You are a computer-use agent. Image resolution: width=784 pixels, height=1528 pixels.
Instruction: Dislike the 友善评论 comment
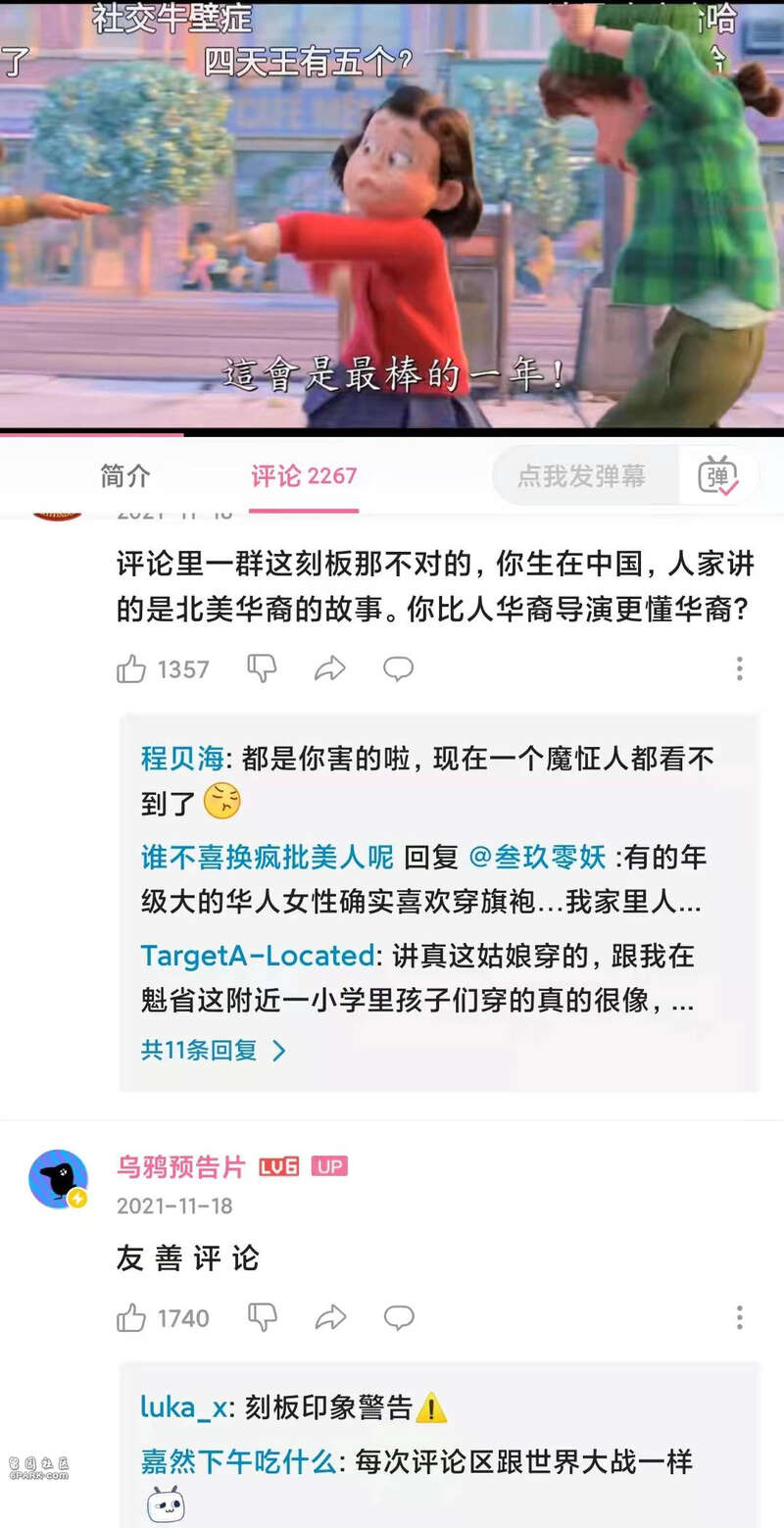[262, 1318]
